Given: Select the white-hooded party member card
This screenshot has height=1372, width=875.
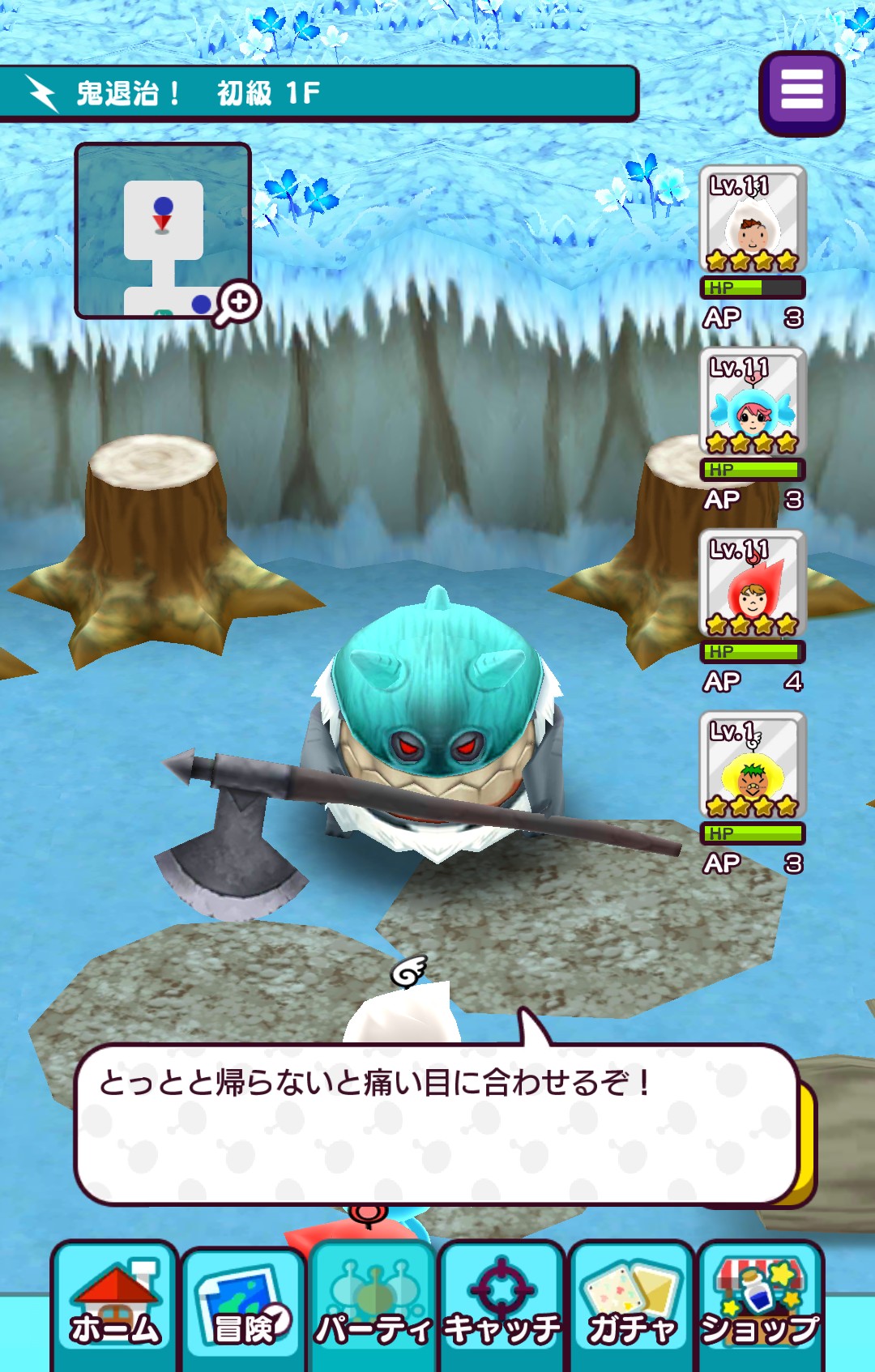Looking at the screenshot, I should pyautogui.click(x=753, y=219).
